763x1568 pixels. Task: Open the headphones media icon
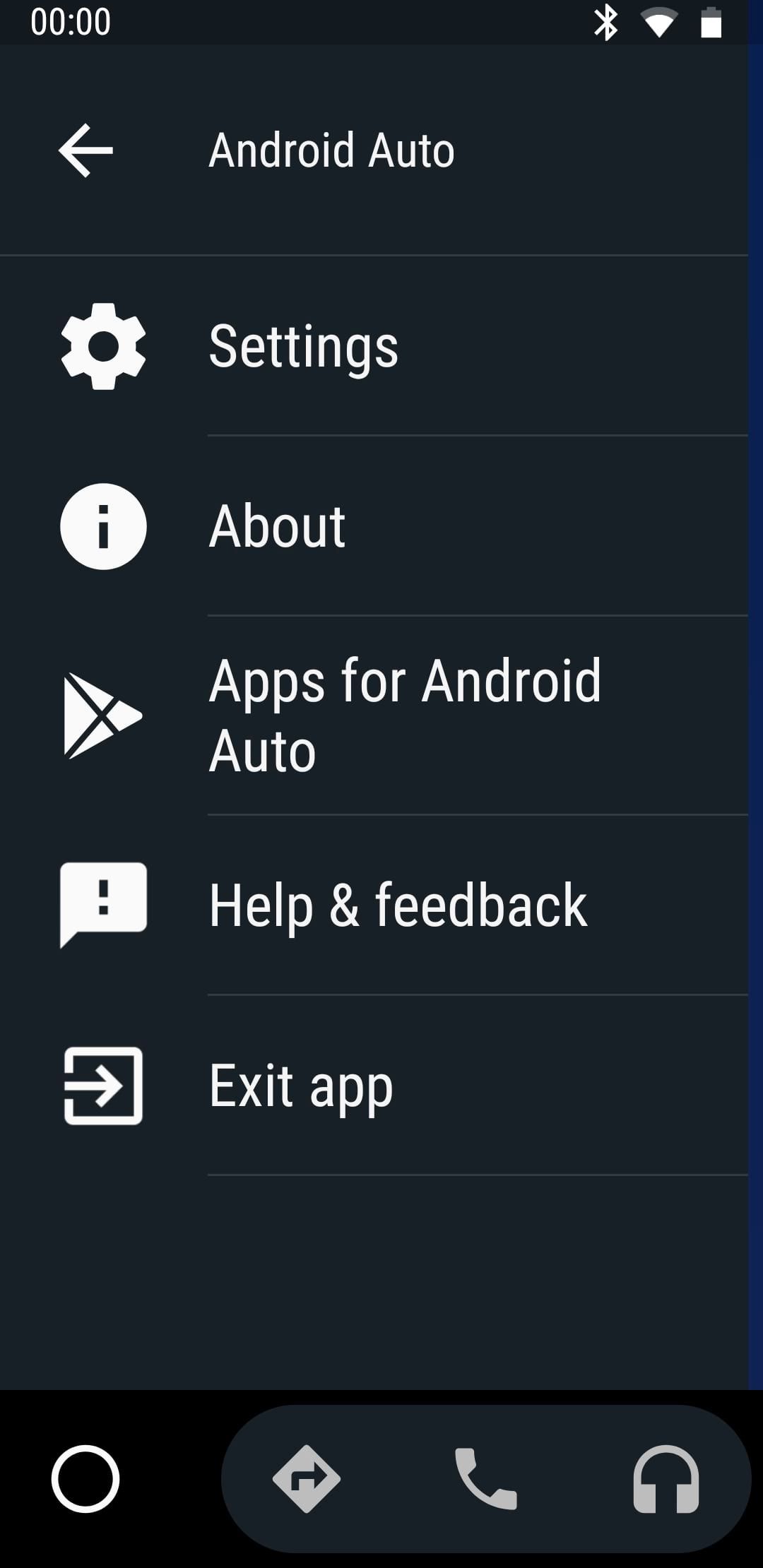666,1478
